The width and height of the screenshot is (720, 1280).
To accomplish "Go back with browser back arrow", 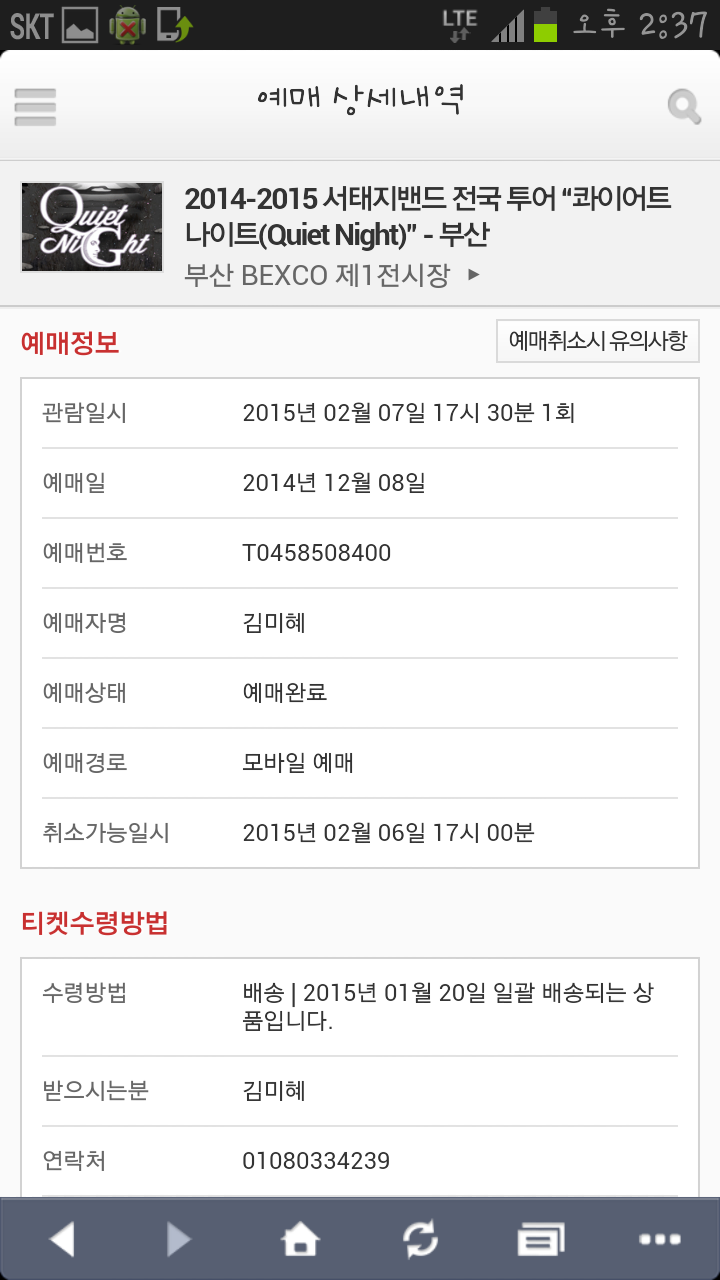I will pos(62,1240).
